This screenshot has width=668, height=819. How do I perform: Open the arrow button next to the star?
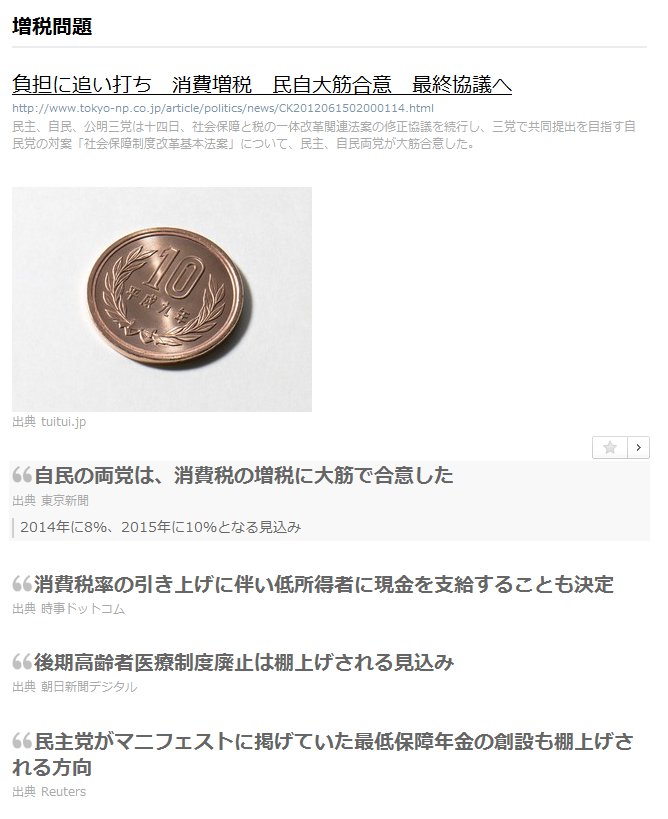(638, 448)
